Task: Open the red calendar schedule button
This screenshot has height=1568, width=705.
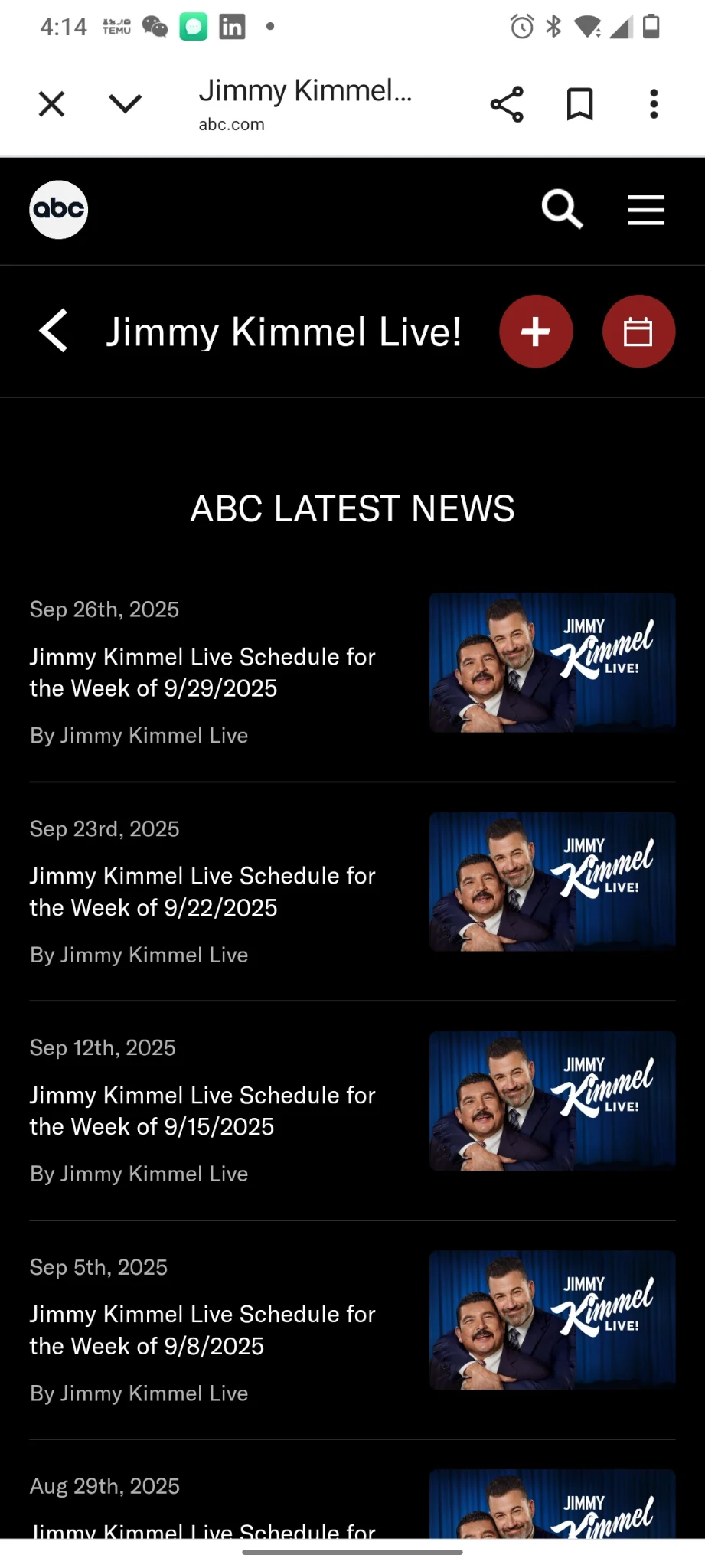Action: tap(638, 332)
